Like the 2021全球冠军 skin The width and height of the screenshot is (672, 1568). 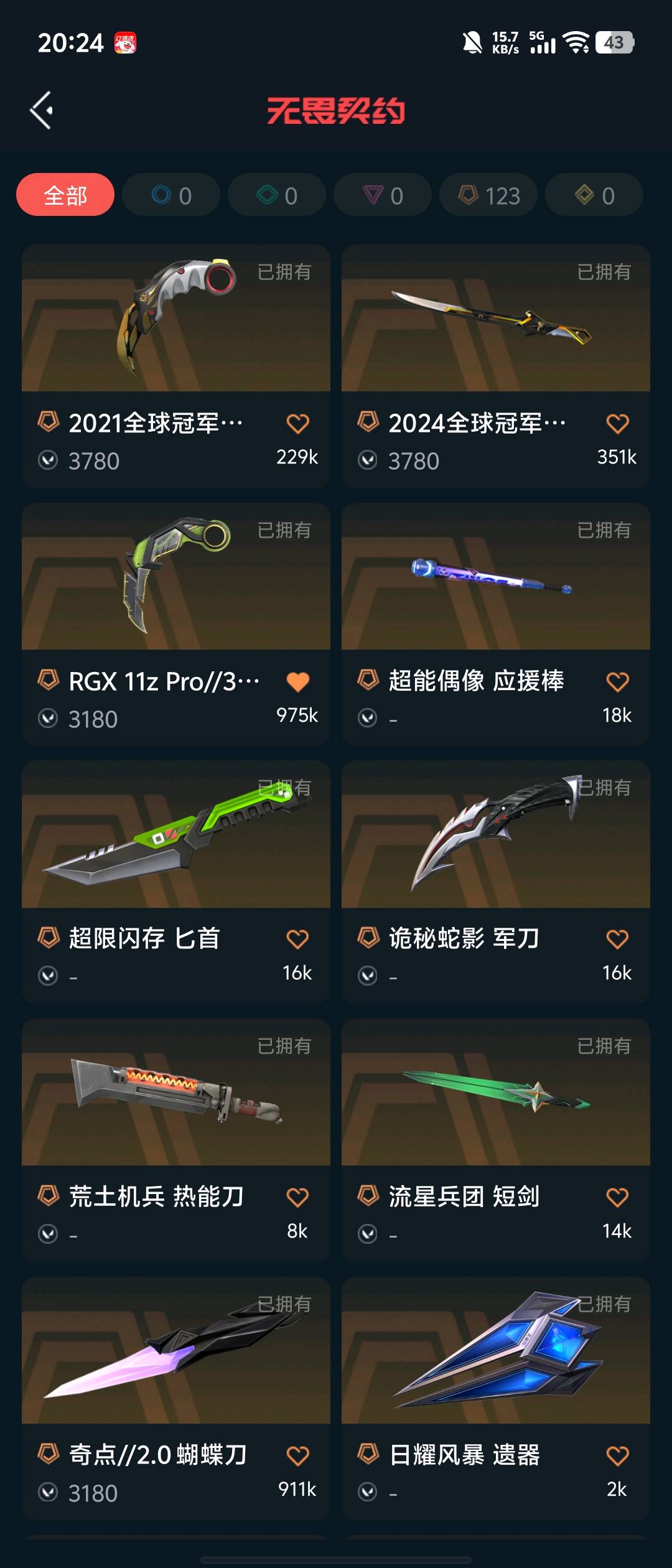pyautogui.click(x=297, y=424)
